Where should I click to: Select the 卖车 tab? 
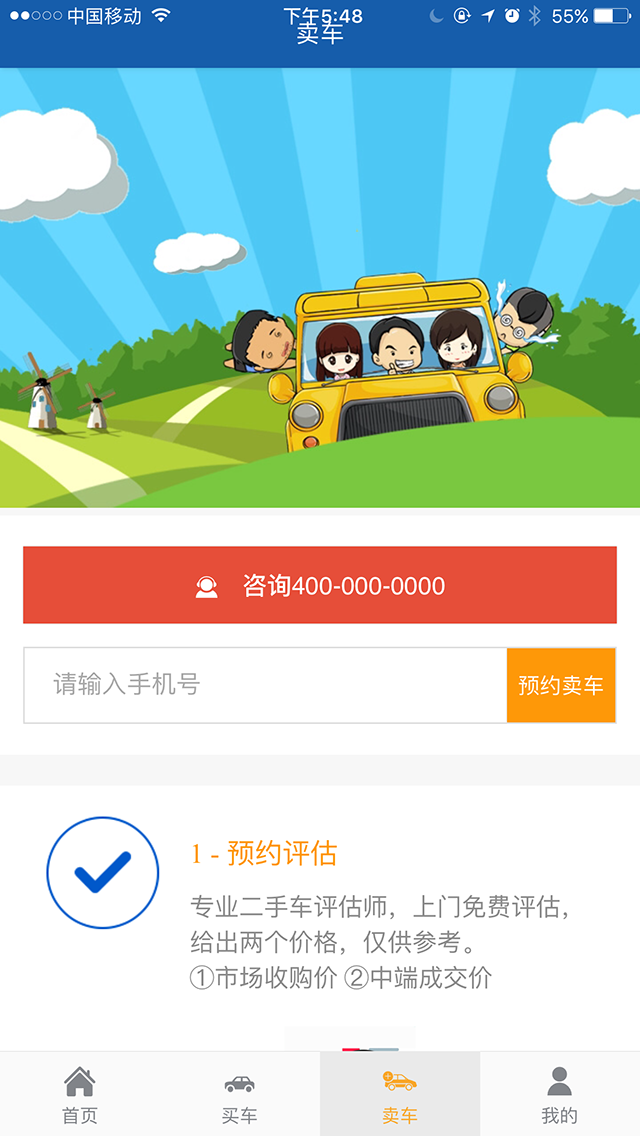[x=400, y=1094]
